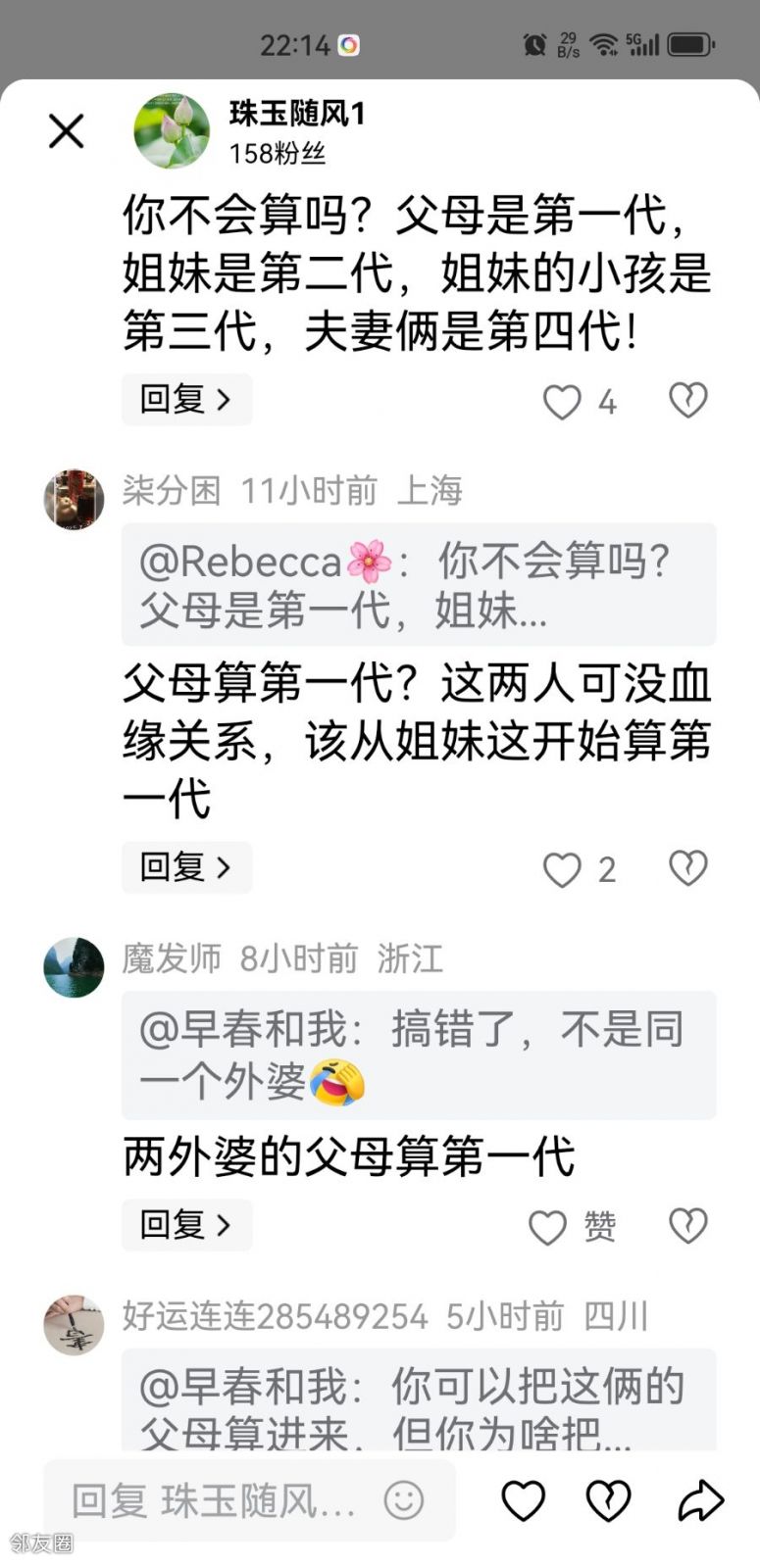
Task: Open emoji picker in reply box
Action: tap(403, 1500)
